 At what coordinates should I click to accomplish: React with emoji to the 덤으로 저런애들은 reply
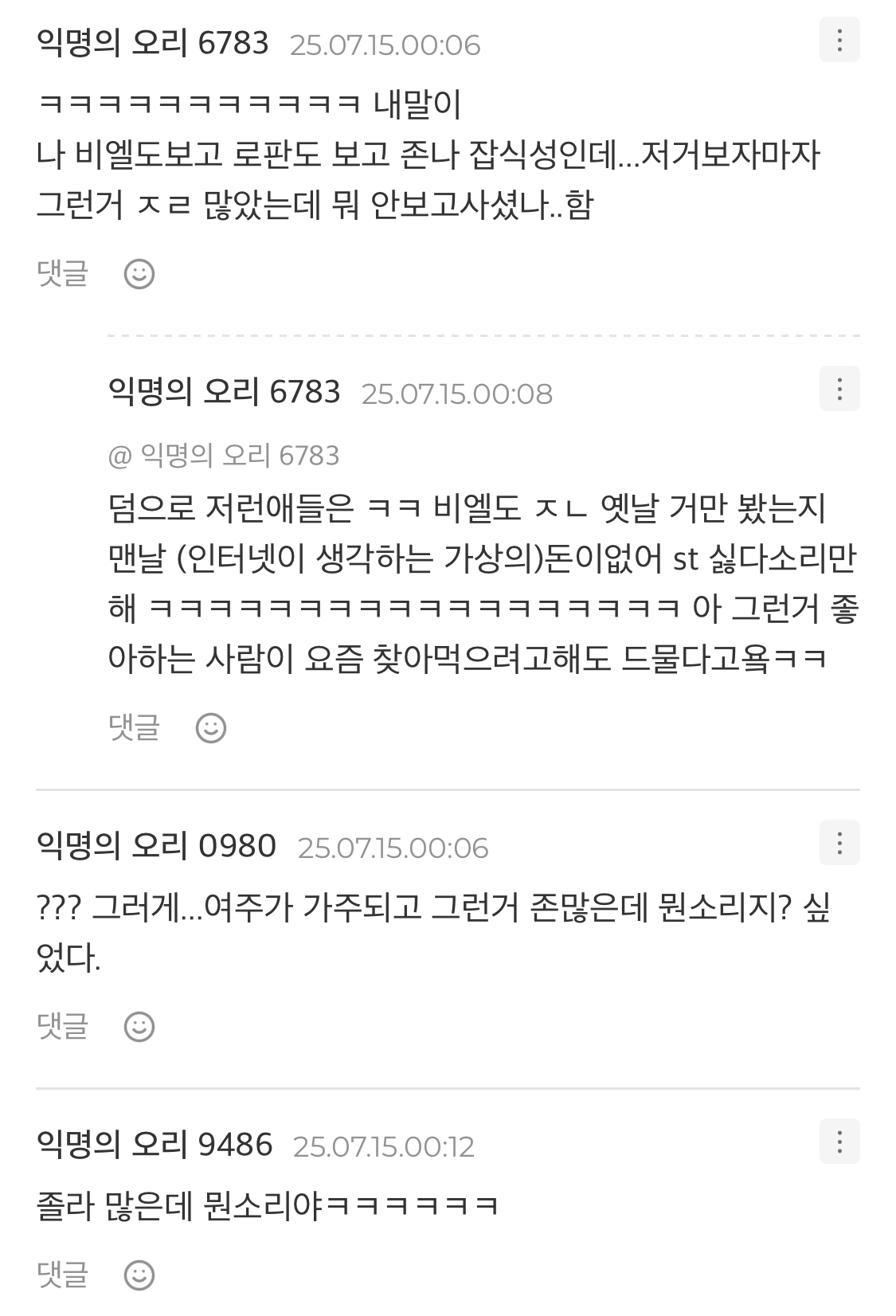(x=211, y=728)
